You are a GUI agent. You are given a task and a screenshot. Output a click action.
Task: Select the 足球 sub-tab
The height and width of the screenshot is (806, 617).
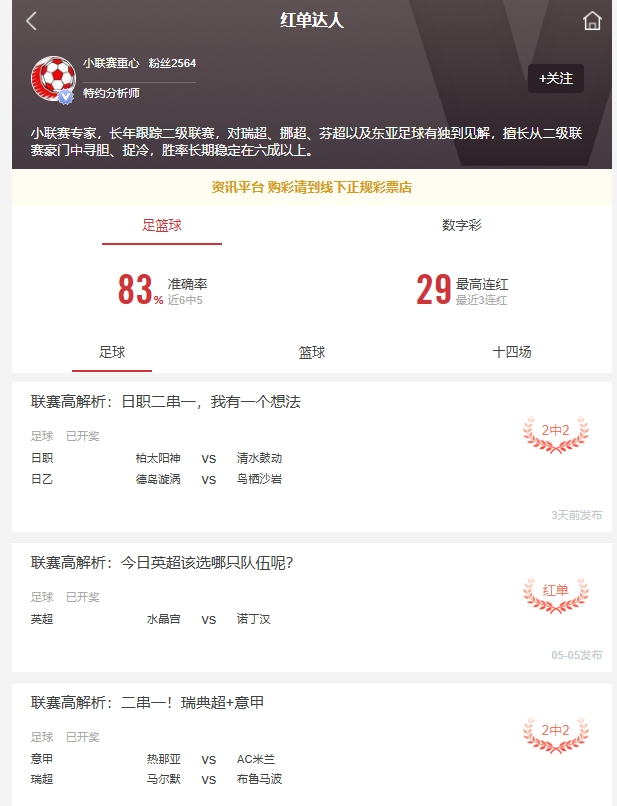point(112,352)
